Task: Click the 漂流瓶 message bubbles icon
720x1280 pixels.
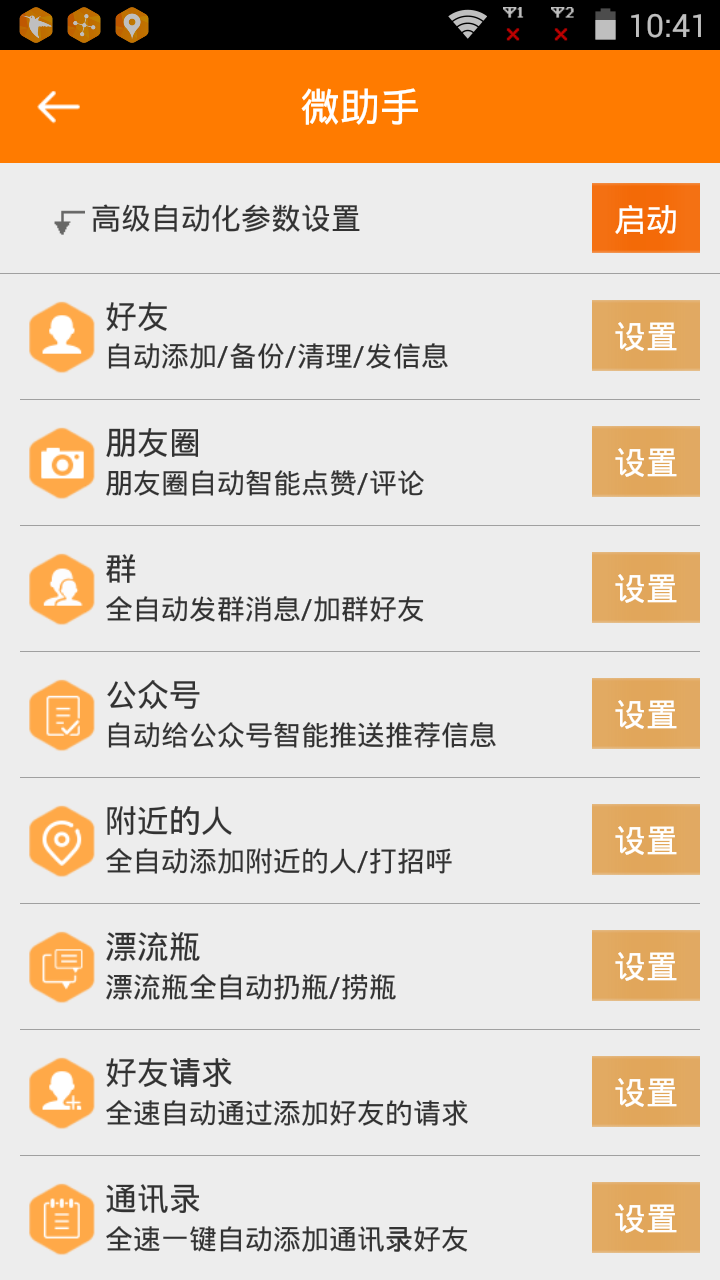Action: tap(61, 965)
